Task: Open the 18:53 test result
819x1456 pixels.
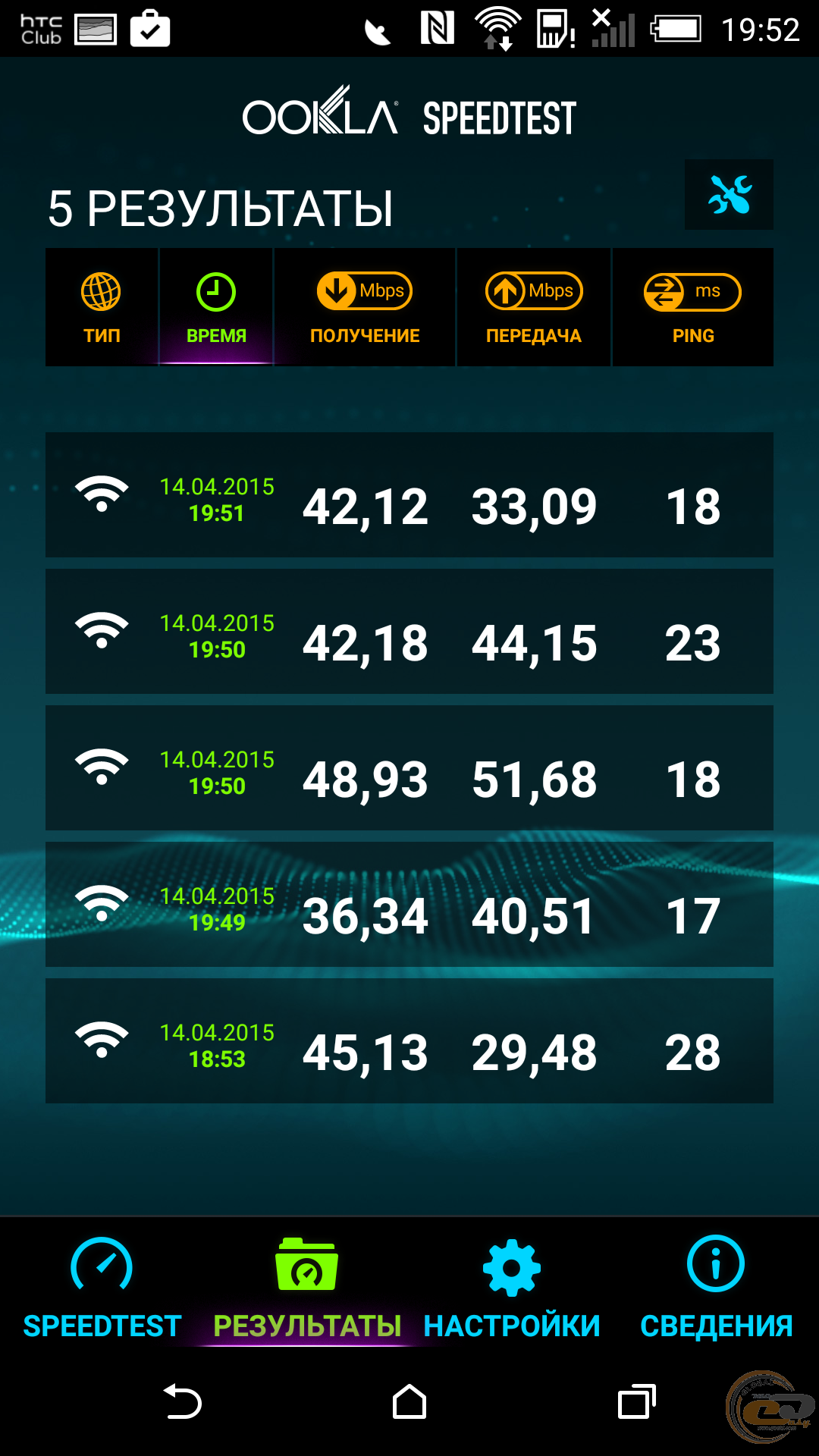Action: pyautogui.click(x=409, y=1040)
